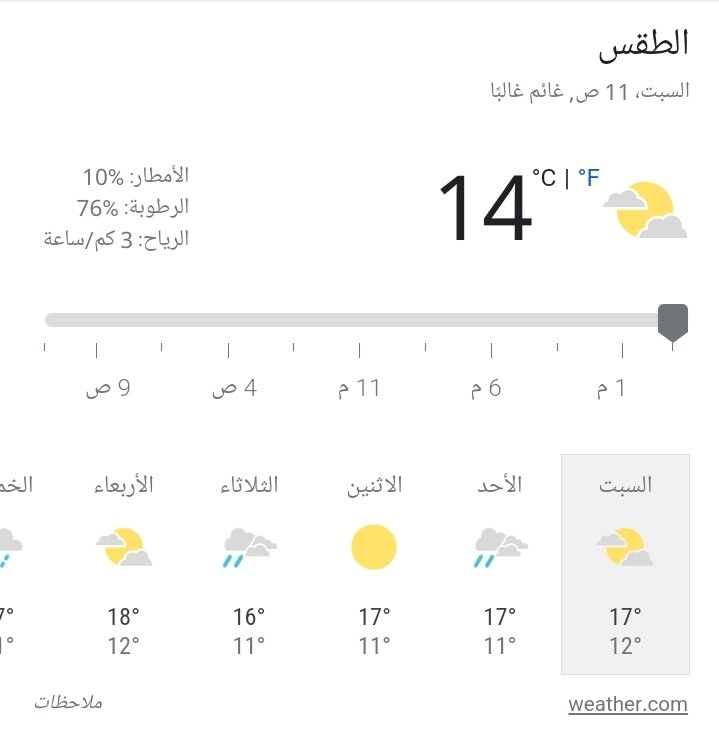This screenshot has height=748, width=719.
Task: Select Monday (الاثنين) forecast
Action: (x=374, y=564)
